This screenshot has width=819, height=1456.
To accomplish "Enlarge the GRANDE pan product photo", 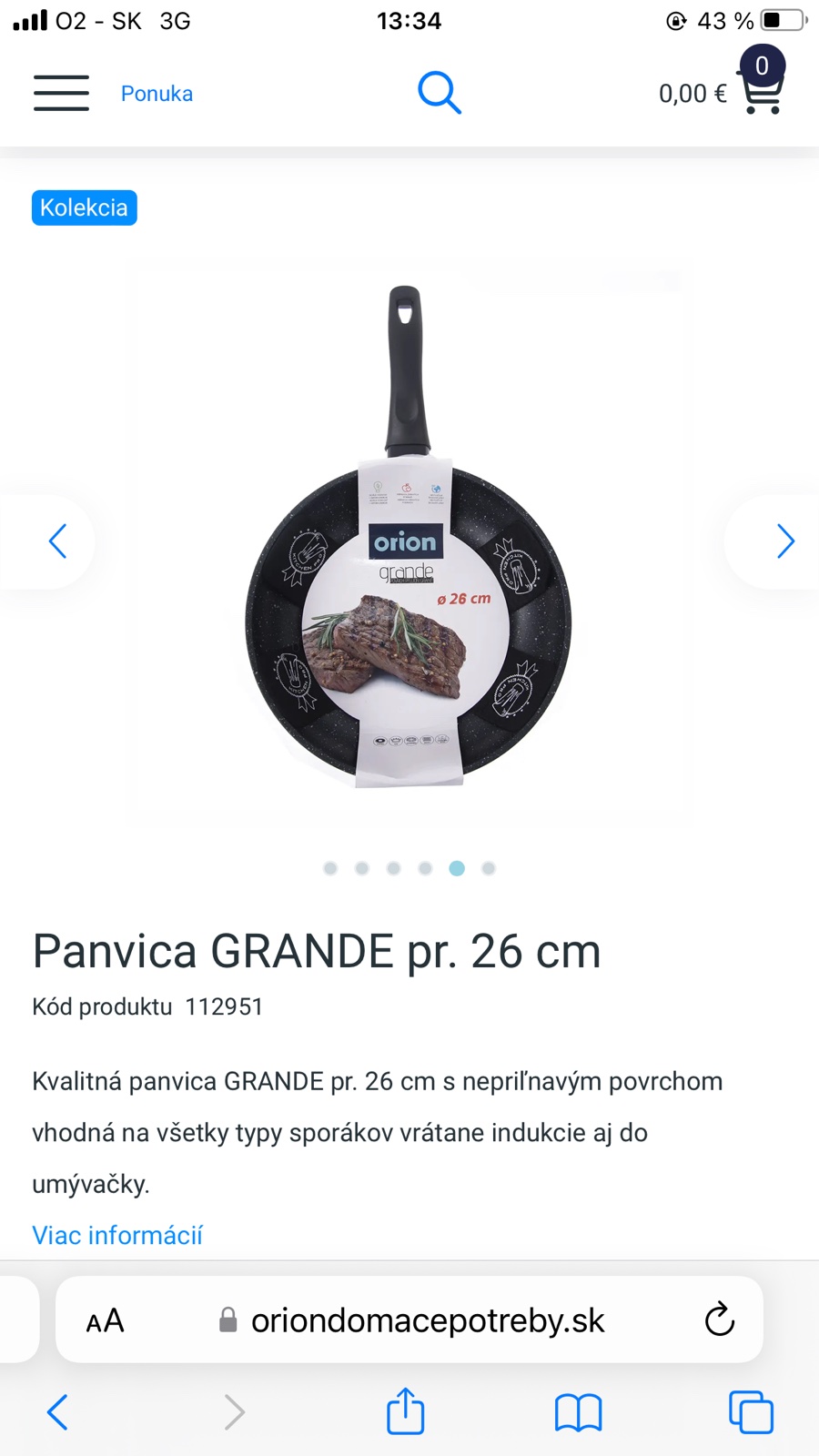I will (409, 541).
